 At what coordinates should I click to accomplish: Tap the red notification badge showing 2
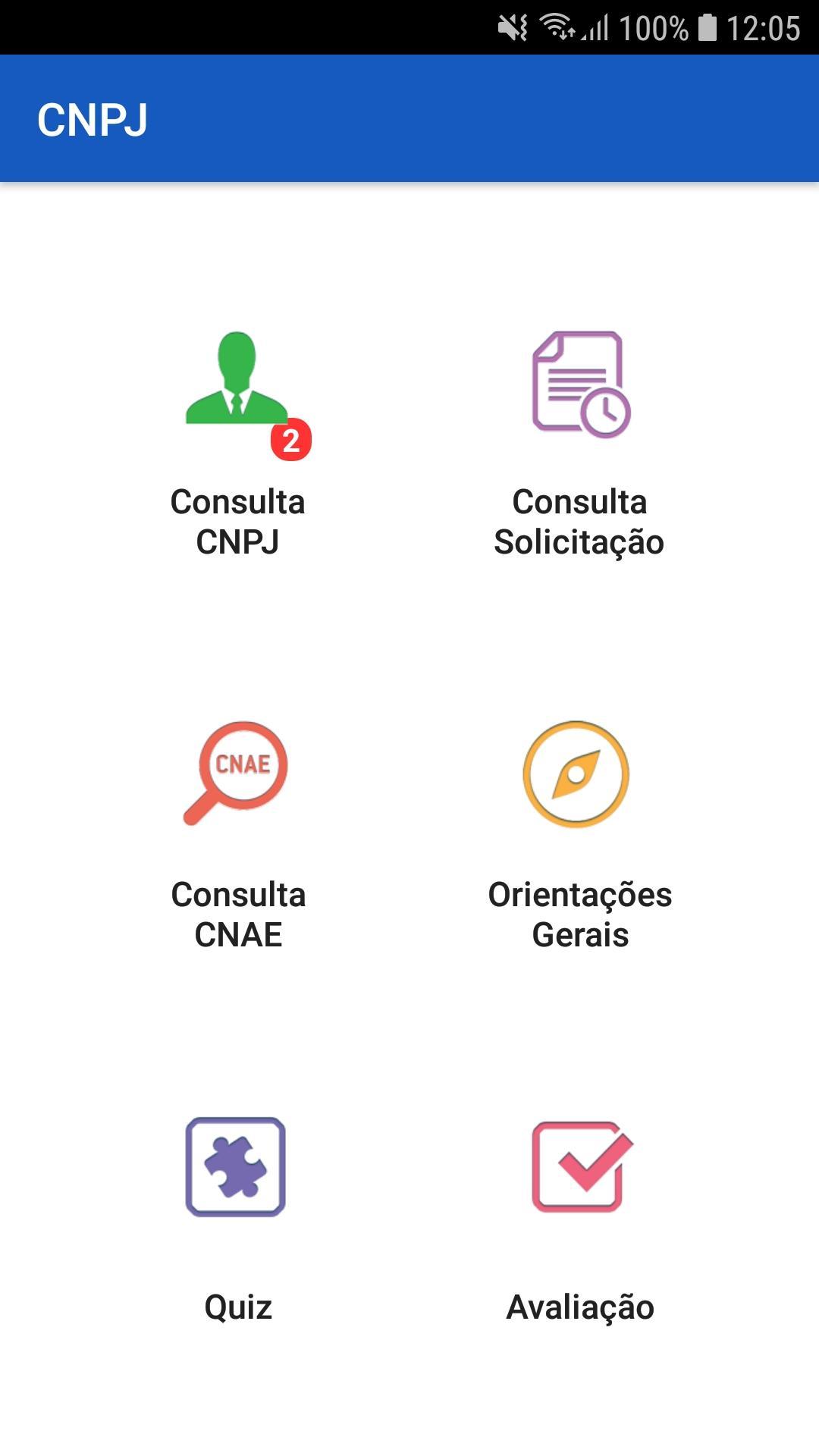click(292, 440)
